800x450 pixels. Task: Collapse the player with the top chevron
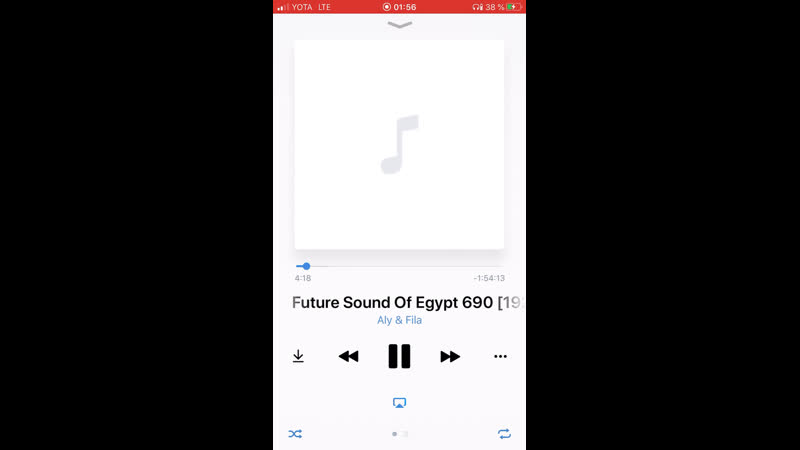(x=399, y=25)
